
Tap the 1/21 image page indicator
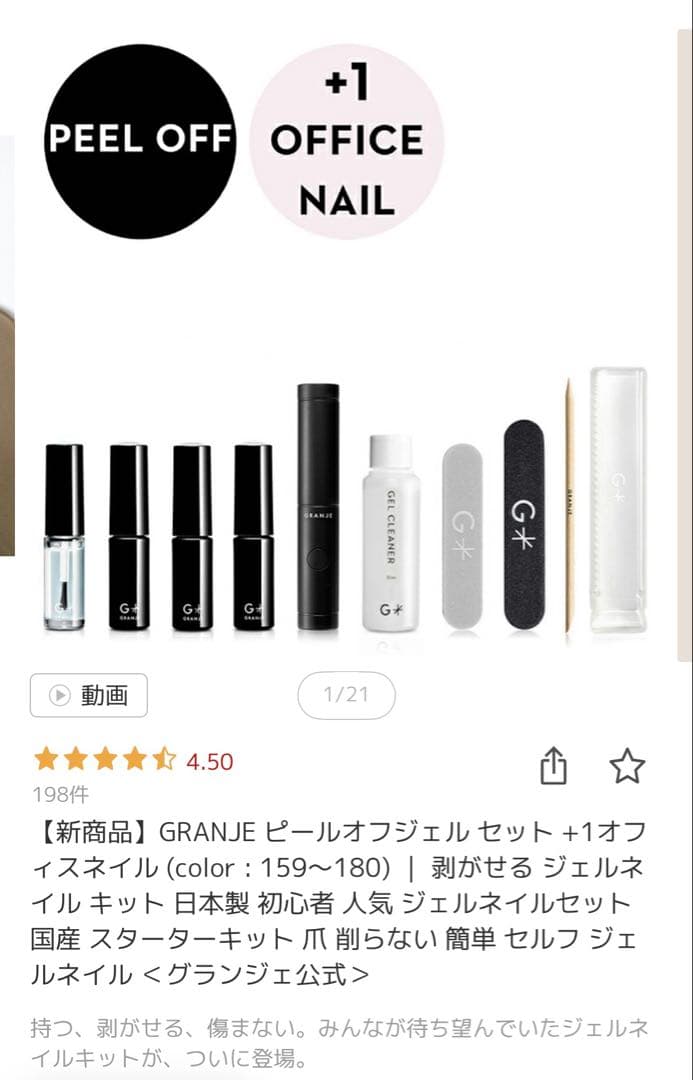346,695
